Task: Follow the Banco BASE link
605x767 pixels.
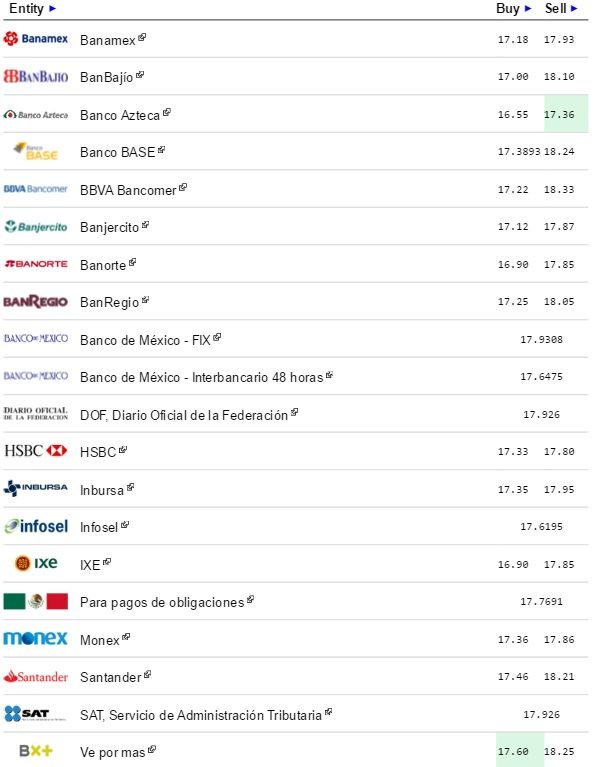Action: 117,152
